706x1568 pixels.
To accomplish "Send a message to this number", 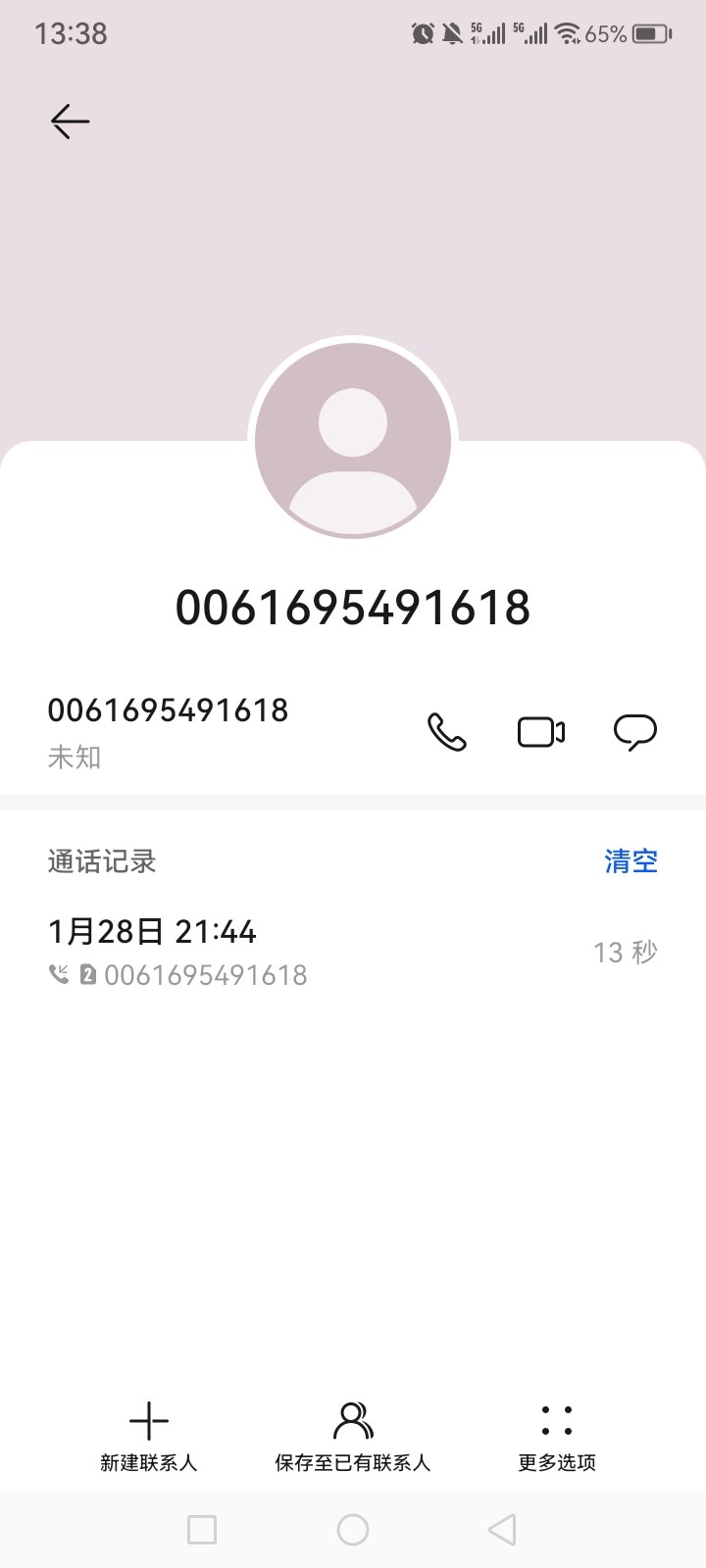I will [x=634, y=732].
